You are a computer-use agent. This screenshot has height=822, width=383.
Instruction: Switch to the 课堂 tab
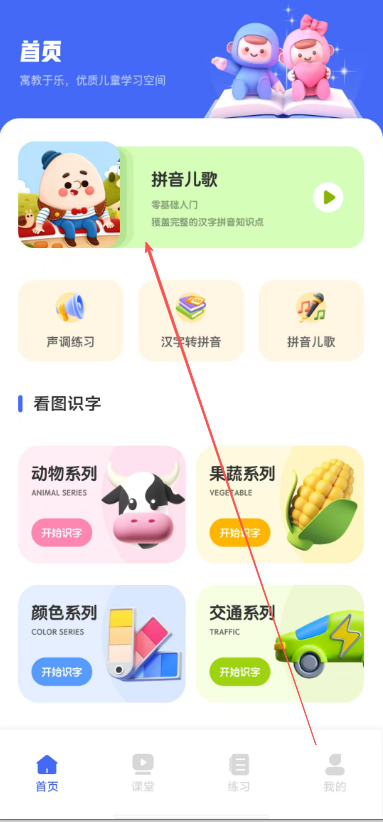(x=143, y=773)
